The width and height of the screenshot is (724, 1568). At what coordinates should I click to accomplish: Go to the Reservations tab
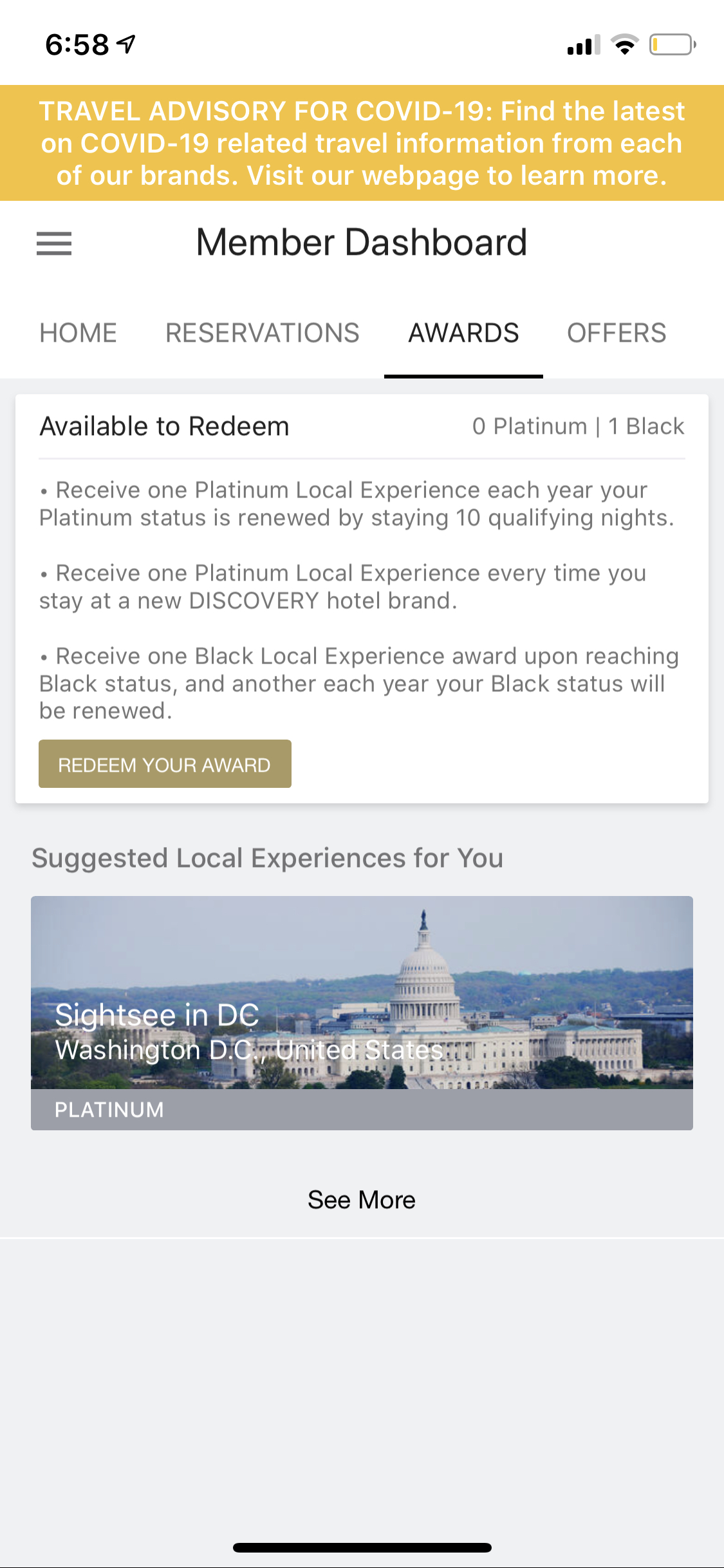pos(263,333)
